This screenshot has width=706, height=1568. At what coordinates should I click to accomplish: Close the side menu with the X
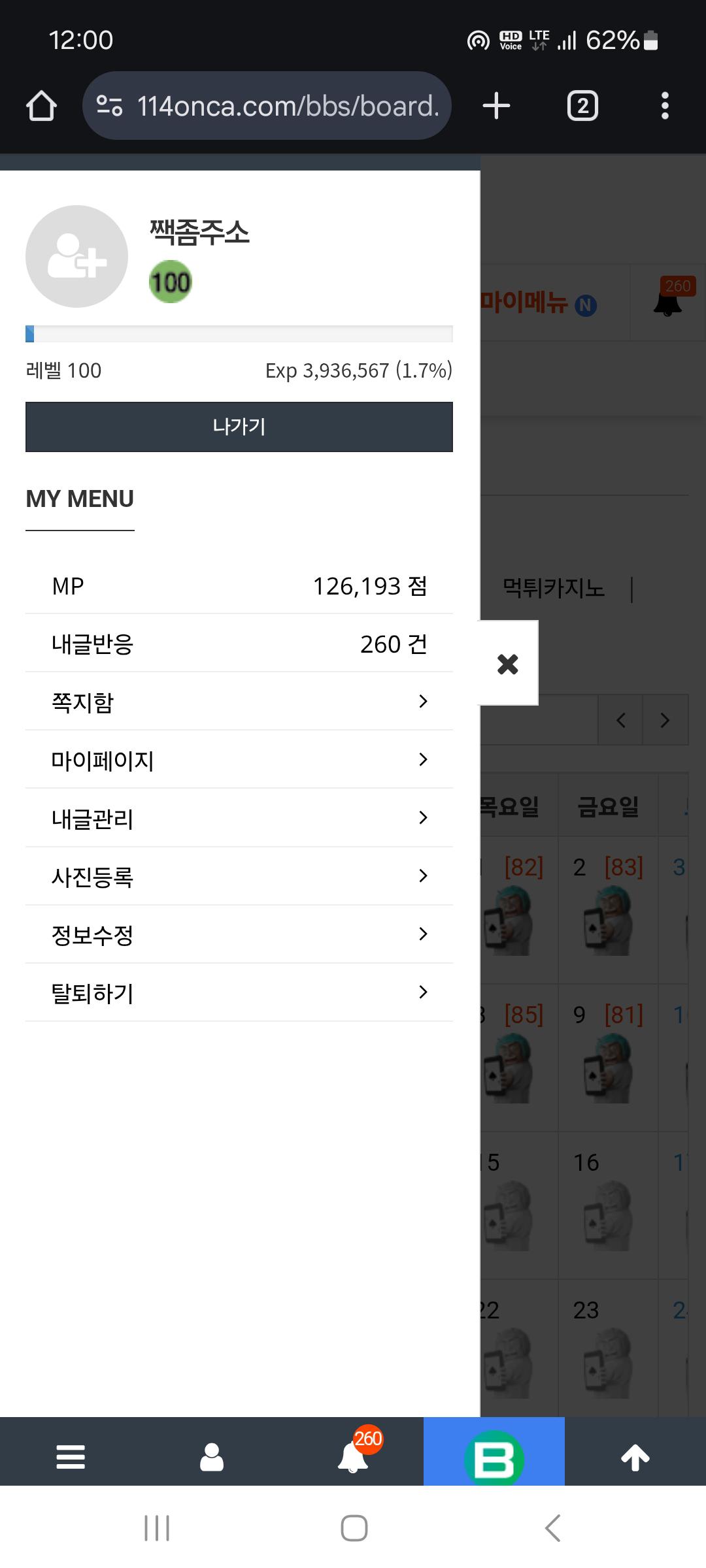click(508, 664)
